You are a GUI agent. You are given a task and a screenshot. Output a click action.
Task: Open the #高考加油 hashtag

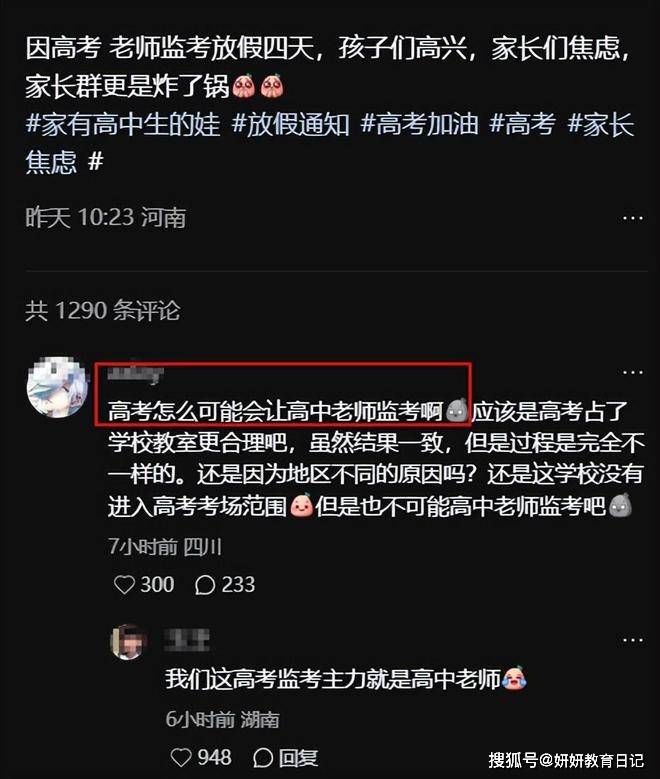click(x=423, y=124)
